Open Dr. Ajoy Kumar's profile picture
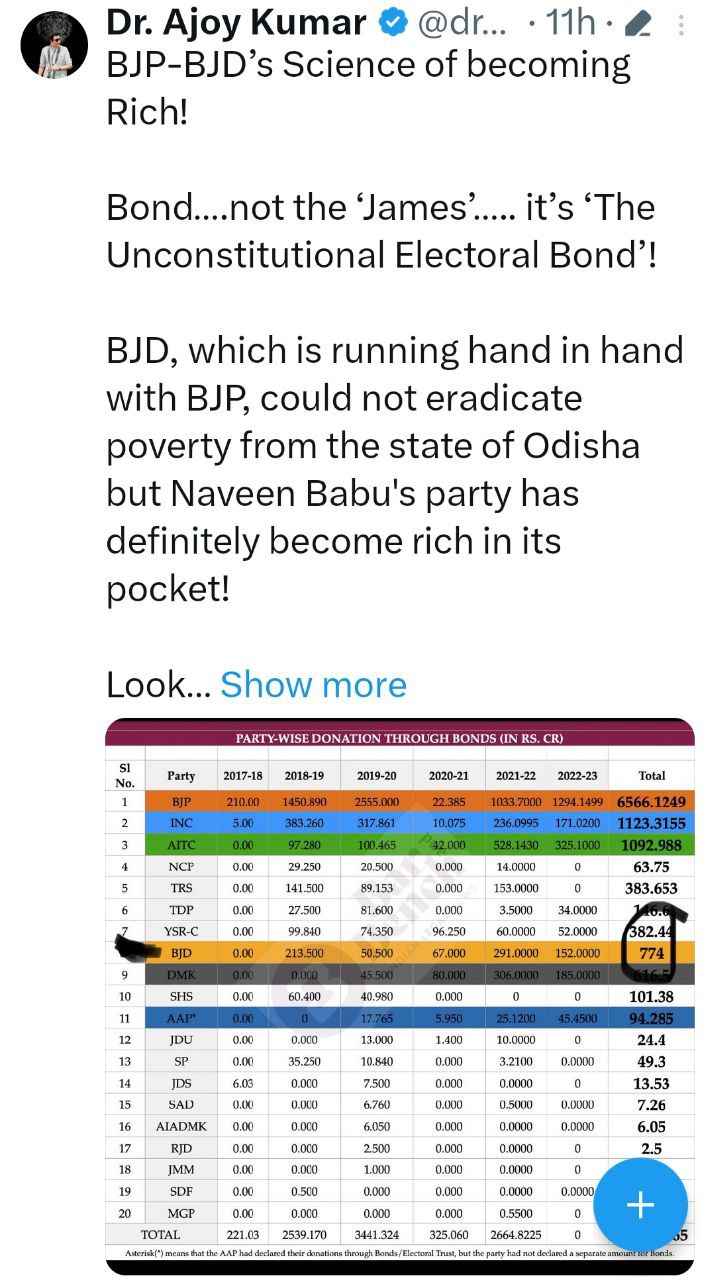 tap(54, 43)
